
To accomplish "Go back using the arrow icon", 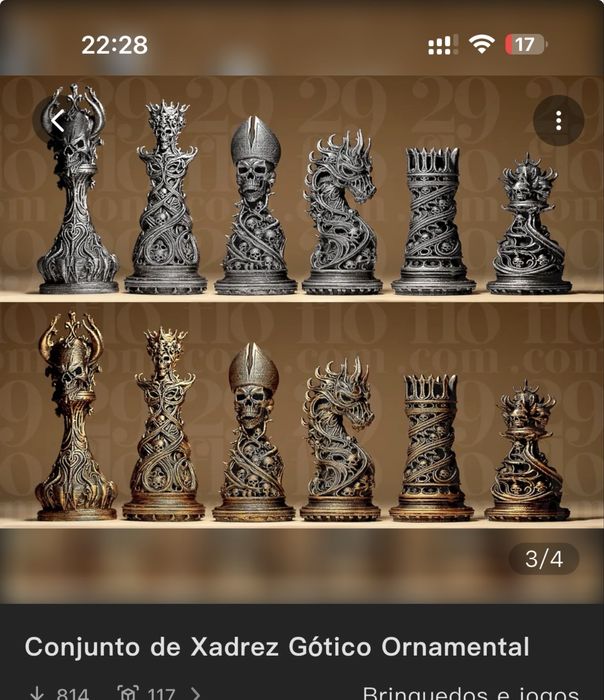I will tap(57, 121).
